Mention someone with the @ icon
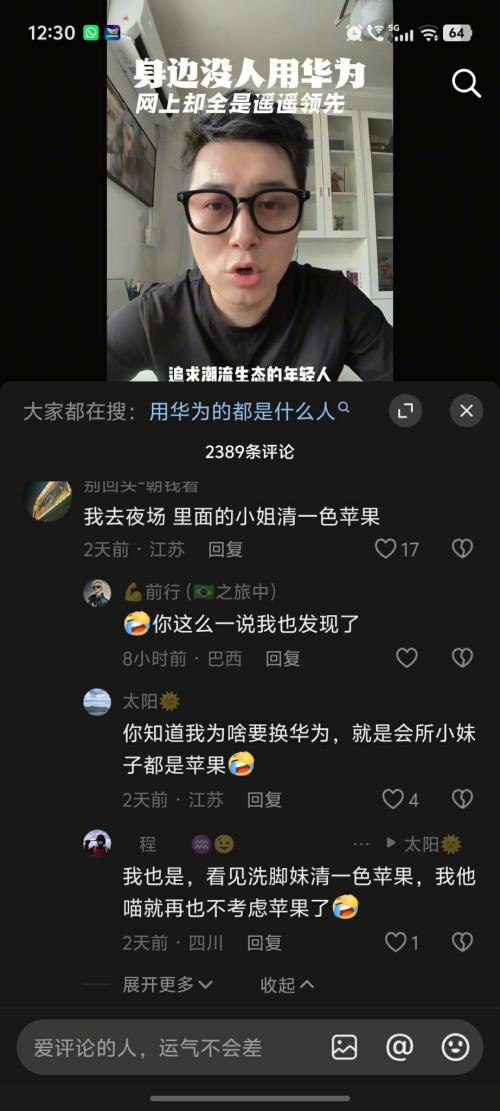The image size is (500, 1111). 399,1047
